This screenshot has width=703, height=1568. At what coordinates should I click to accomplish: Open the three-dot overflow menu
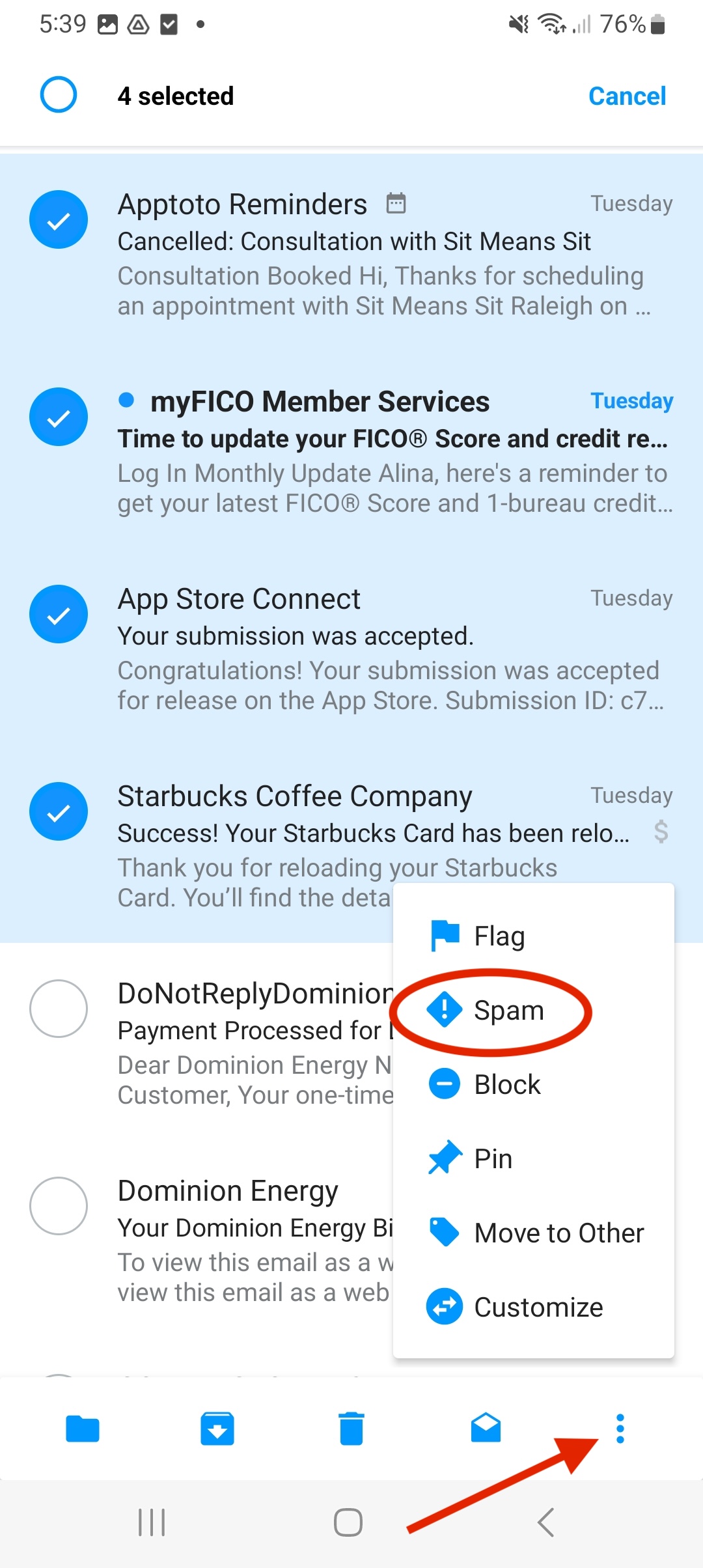[619, 1429]
